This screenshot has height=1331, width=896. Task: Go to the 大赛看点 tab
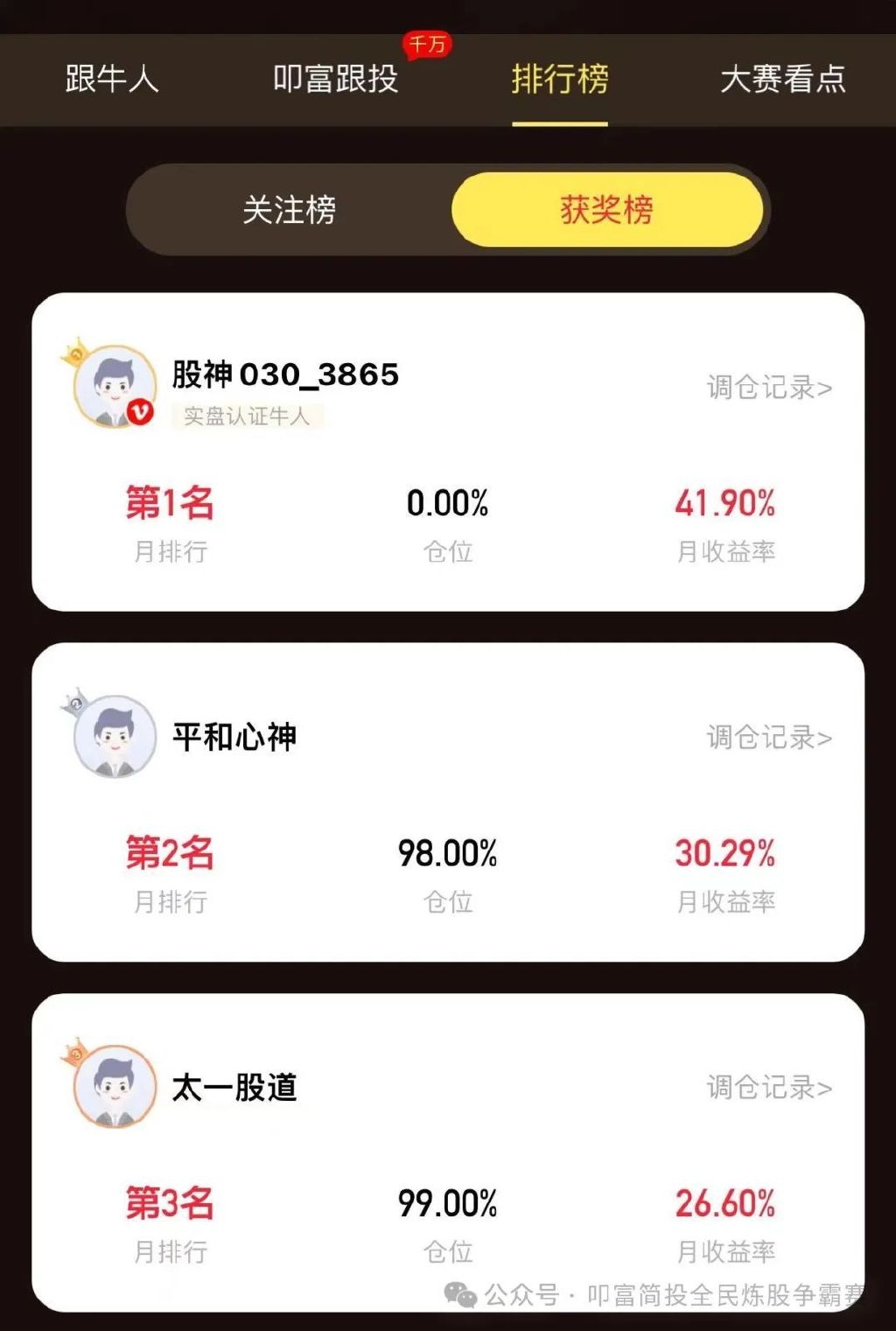coord(782,80)
